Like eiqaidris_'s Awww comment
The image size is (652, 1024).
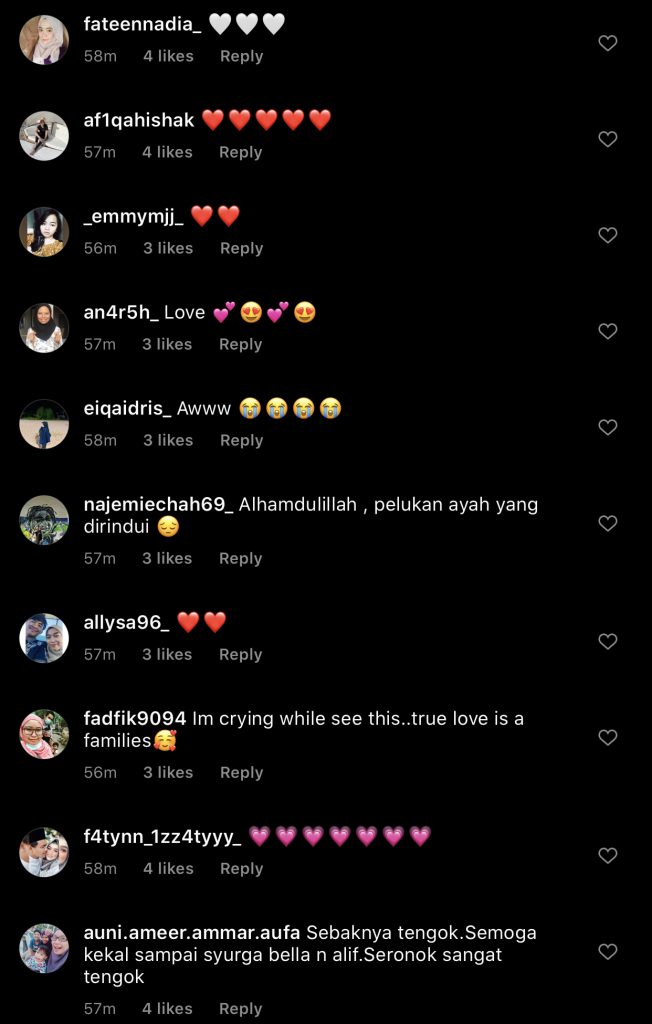[x=607, y=427]
